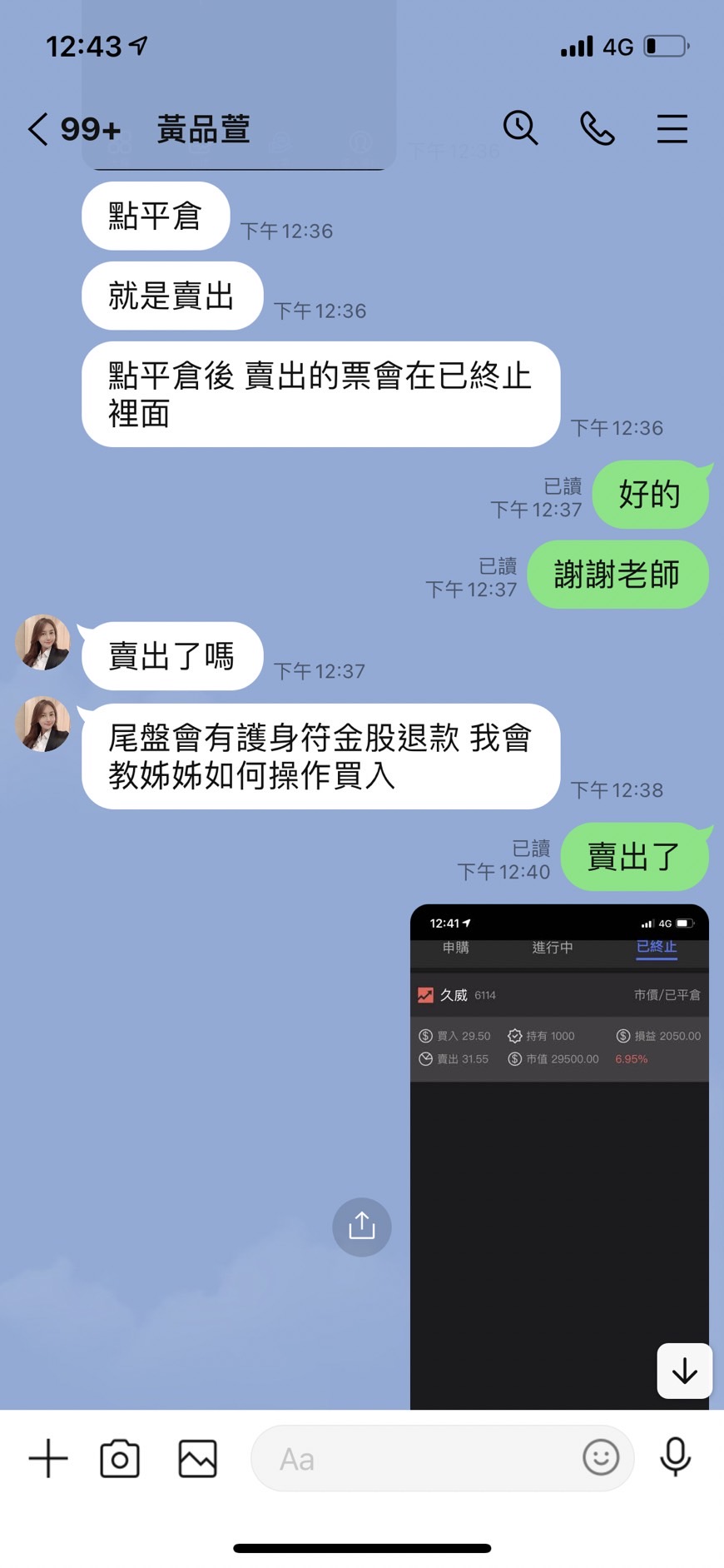The height and width of the screenshot is (1568, 724).
Task: Start a voice call with 黃品萱
Action: click(x=597, y=129)
